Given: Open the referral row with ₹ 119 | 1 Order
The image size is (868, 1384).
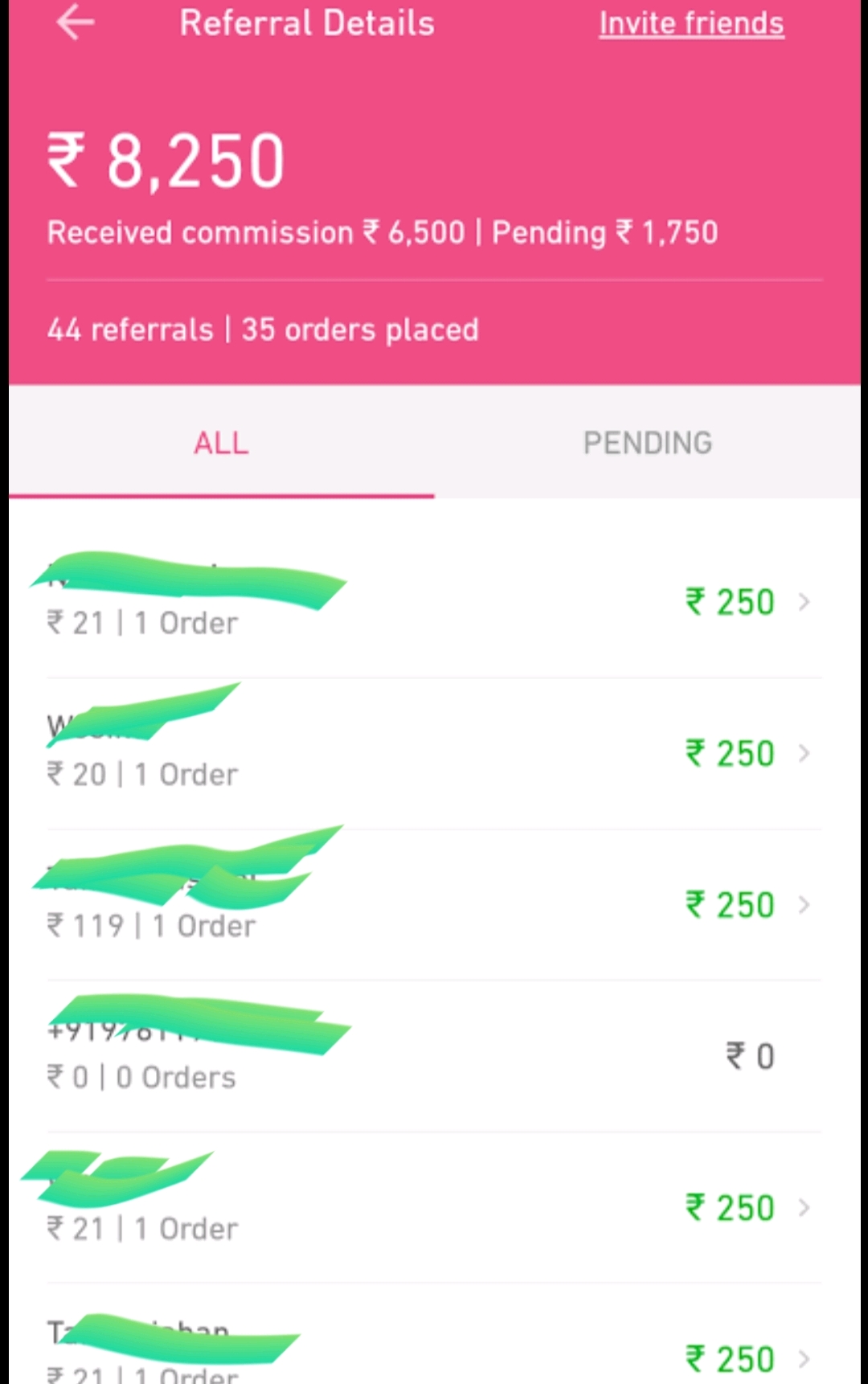Looking at the screenshot, I should pos(434,905).
